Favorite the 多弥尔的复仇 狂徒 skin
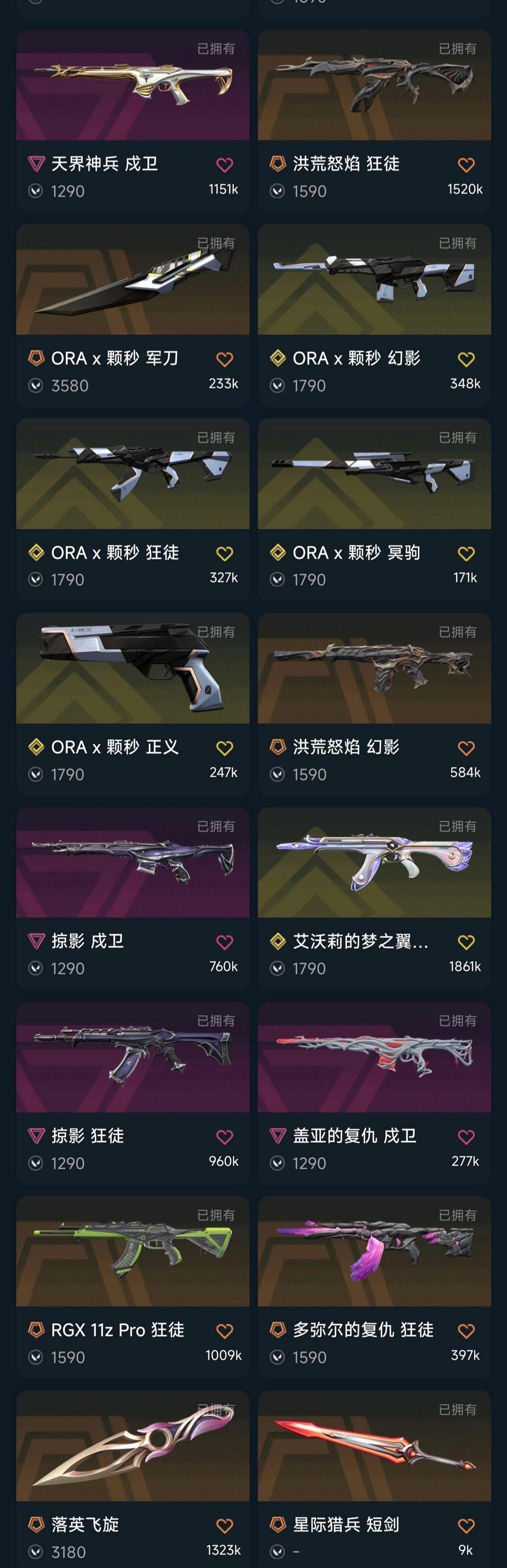Screen dimensions: 507x1568 (x=466, y=1331)
